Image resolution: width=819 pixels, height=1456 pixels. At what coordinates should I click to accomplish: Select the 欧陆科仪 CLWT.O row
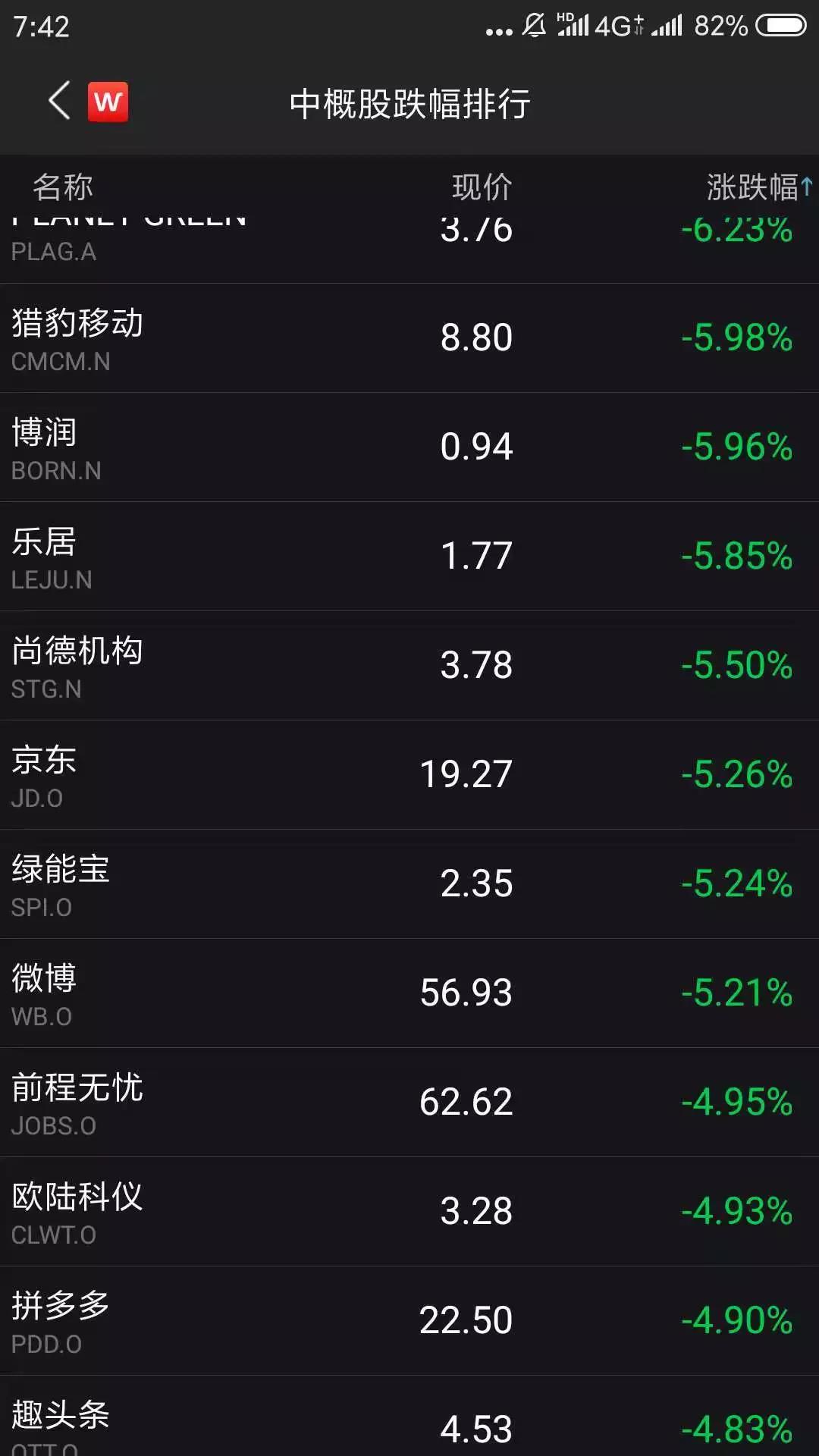coord(409,1212)
